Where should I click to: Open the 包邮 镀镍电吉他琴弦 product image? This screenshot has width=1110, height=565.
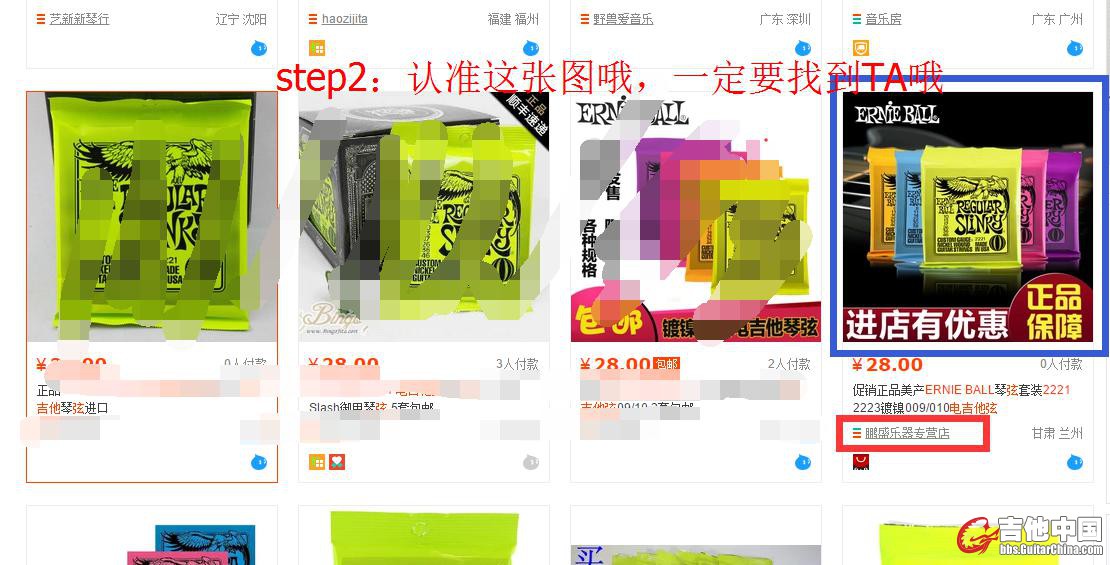tap(695, 217)
